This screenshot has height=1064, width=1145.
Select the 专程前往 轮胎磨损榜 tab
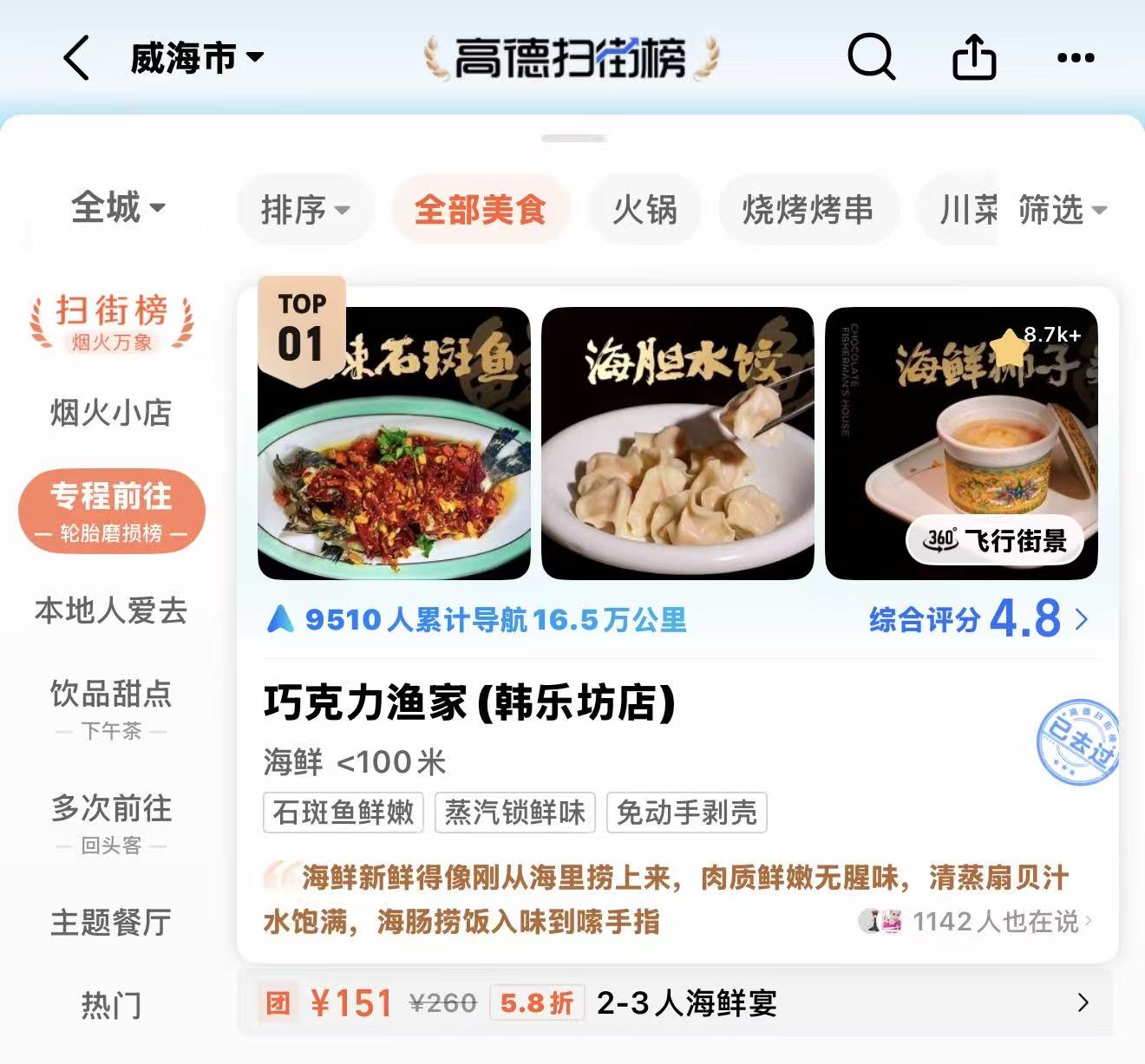coord(111,512)
